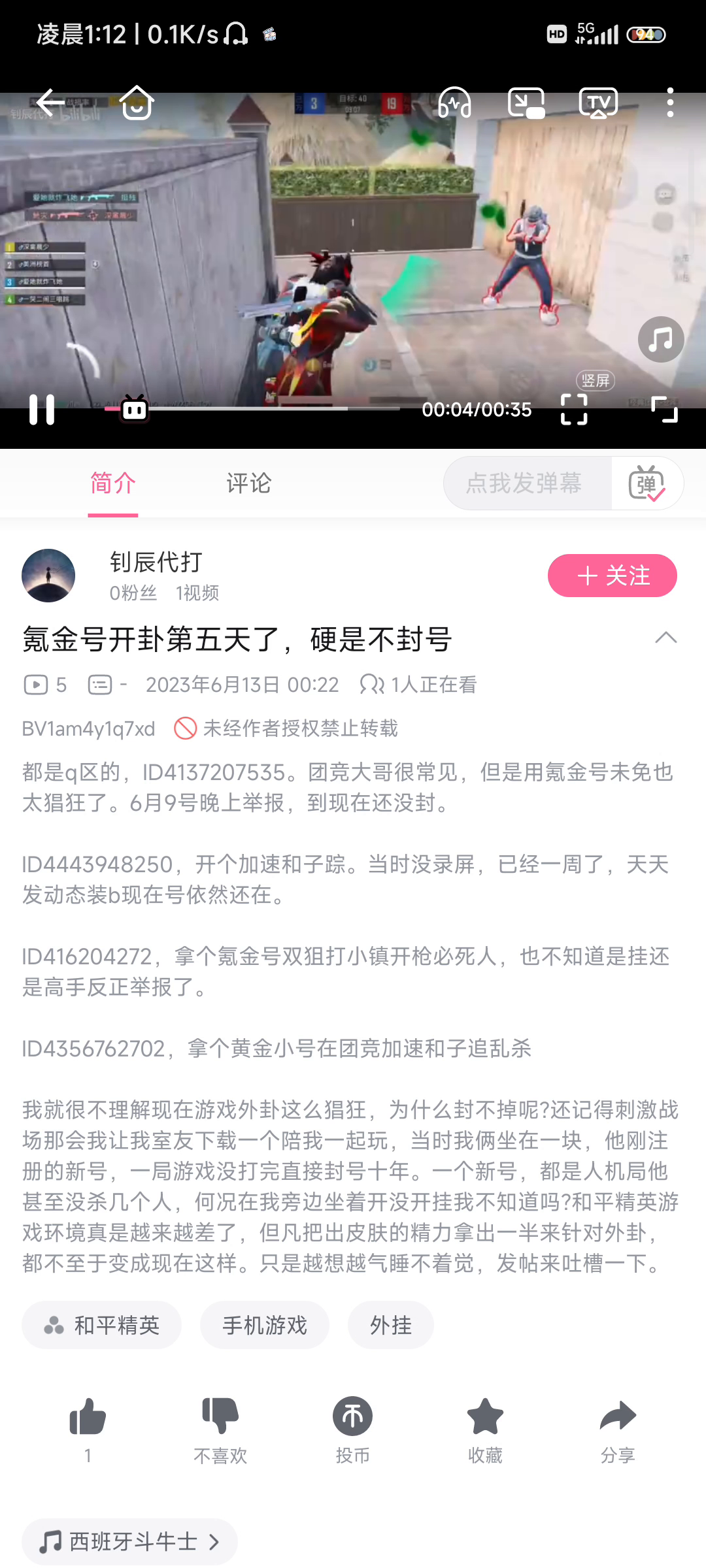Open the overflow menu
Screen dimensions: 706x1568
670,103
